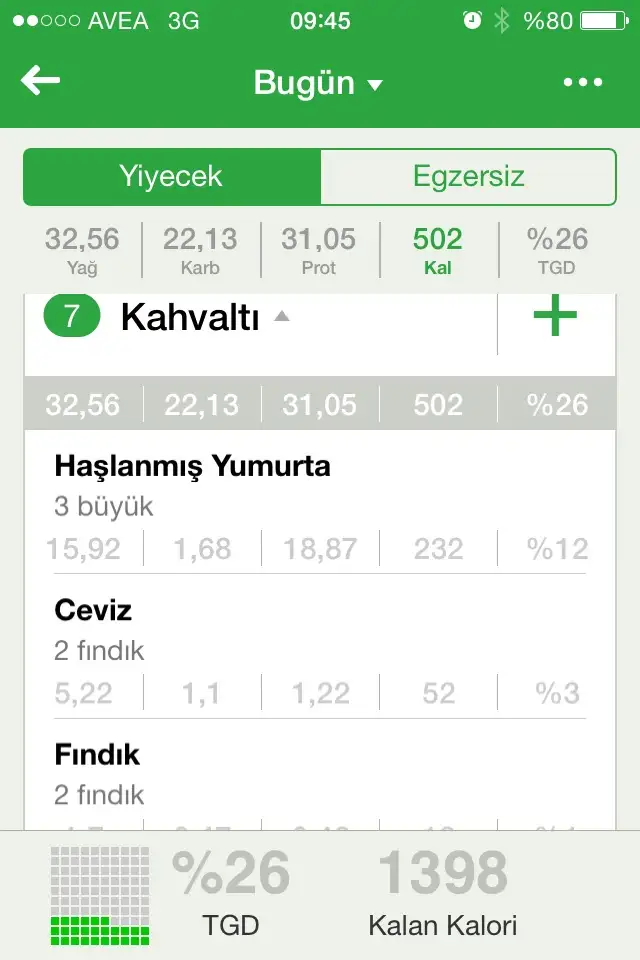Open the Ceviz food entry
This screenshot has width=640, height=960.
(320, 650)
